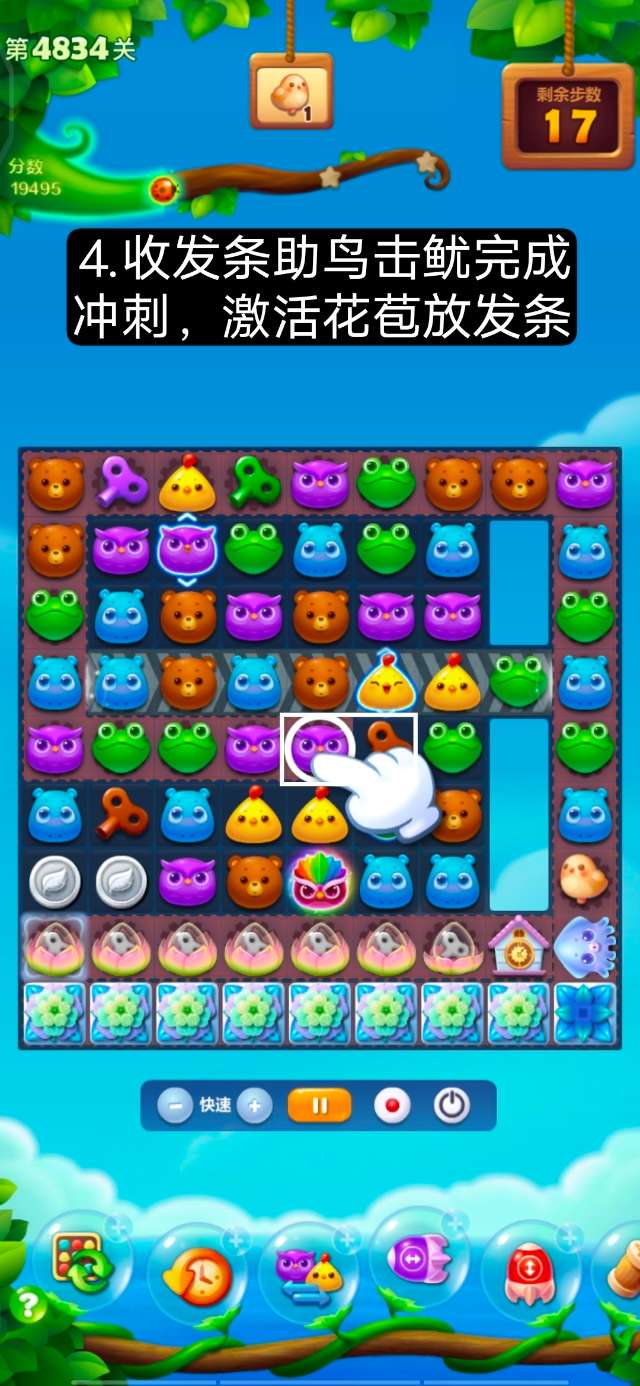This screenshot has width=640, height=1386.
Task: Select the horizontal rocket booster
Action: coord(419,1260)
